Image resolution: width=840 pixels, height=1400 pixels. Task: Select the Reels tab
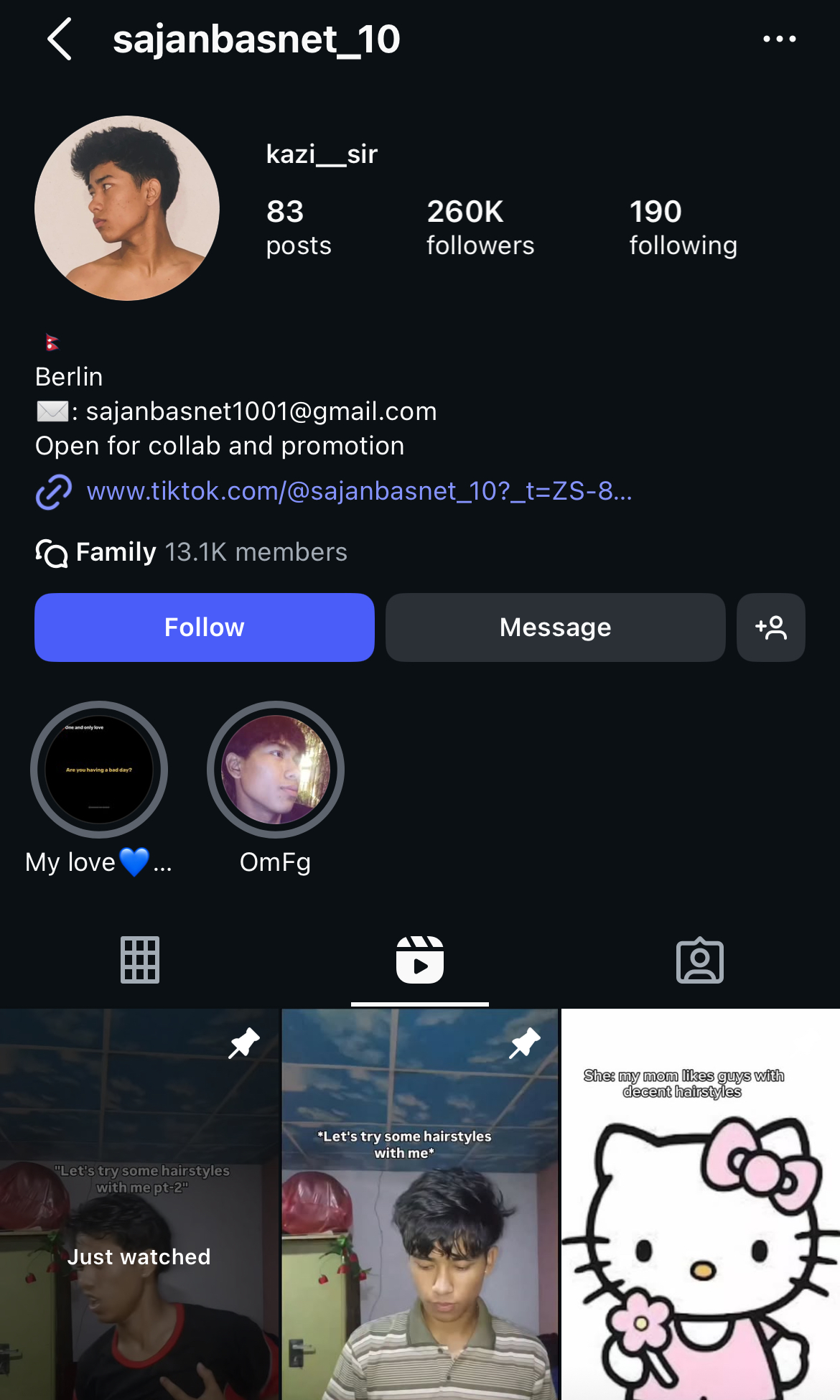420,960
